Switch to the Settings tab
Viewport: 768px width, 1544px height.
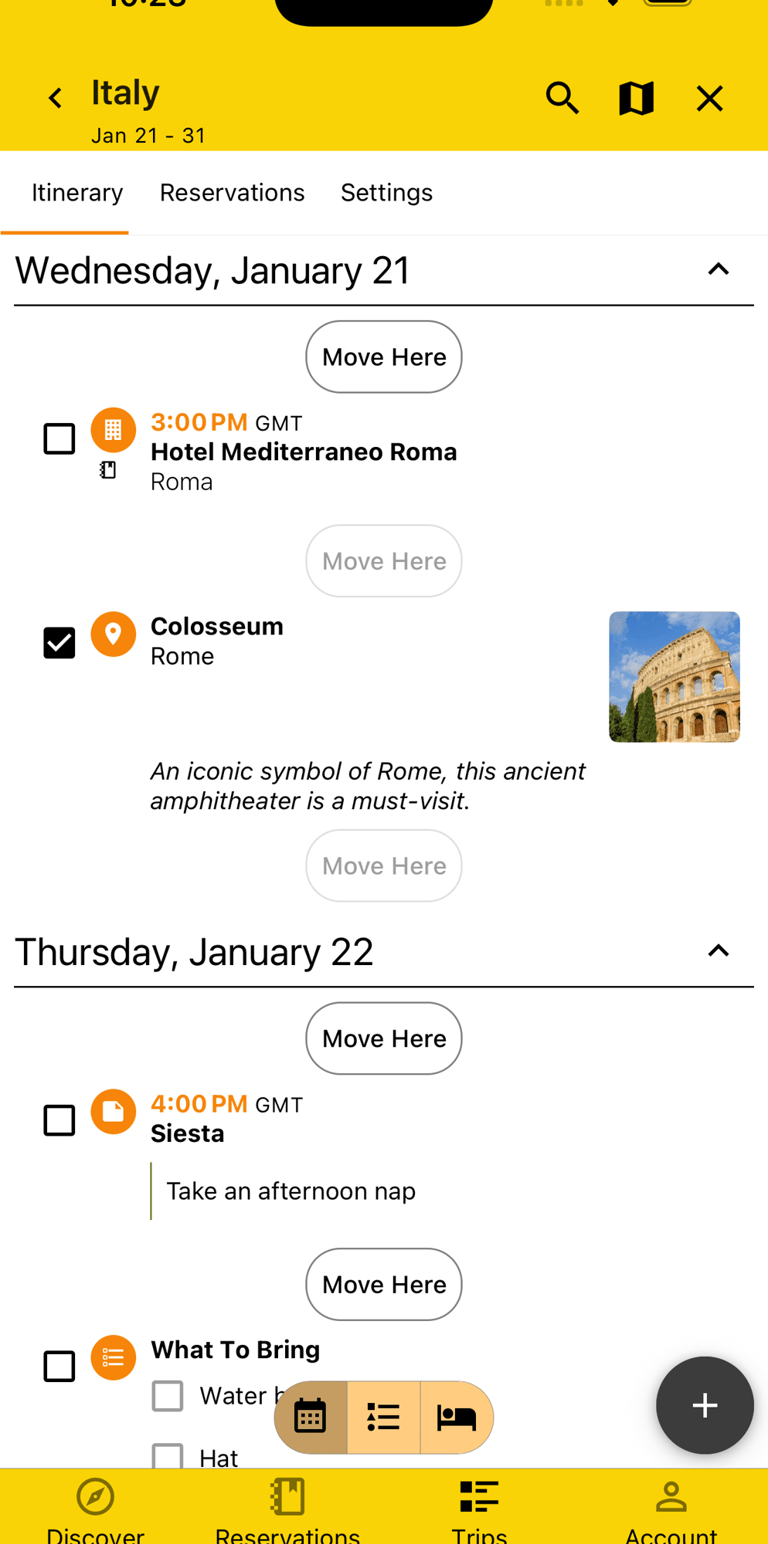coord(387,192)
